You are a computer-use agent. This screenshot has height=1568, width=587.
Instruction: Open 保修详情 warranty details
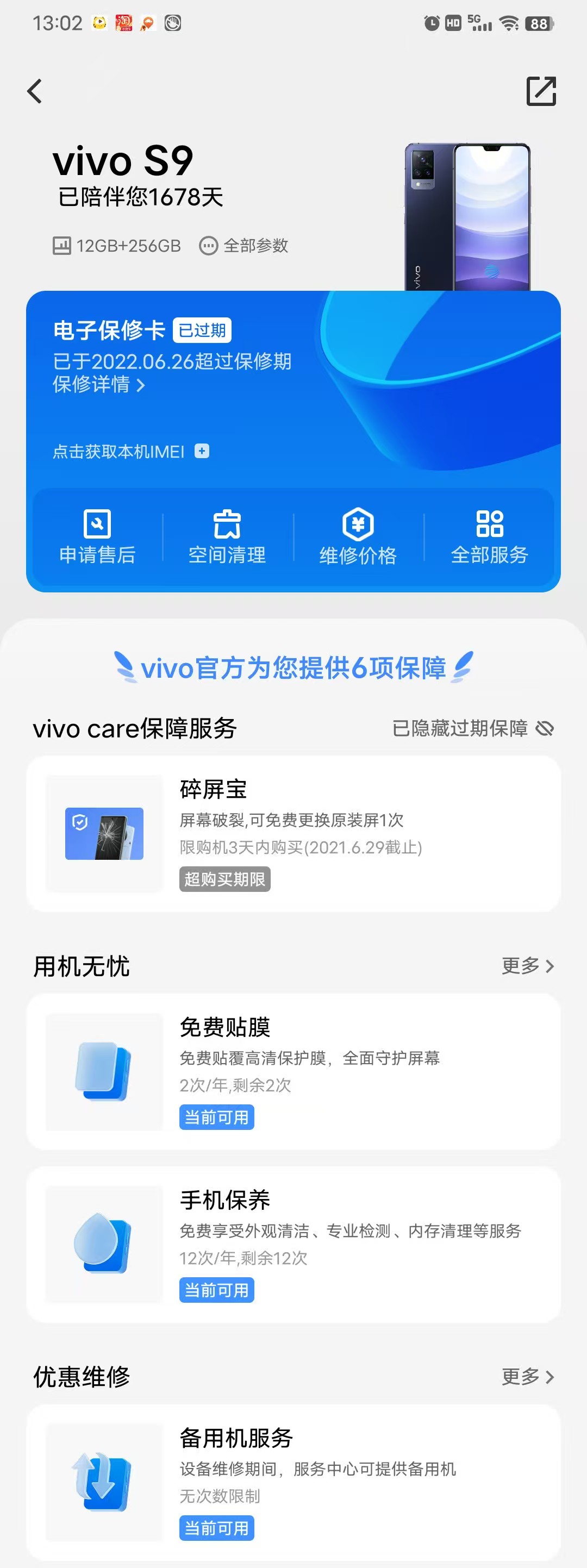[x=98, y=385]
